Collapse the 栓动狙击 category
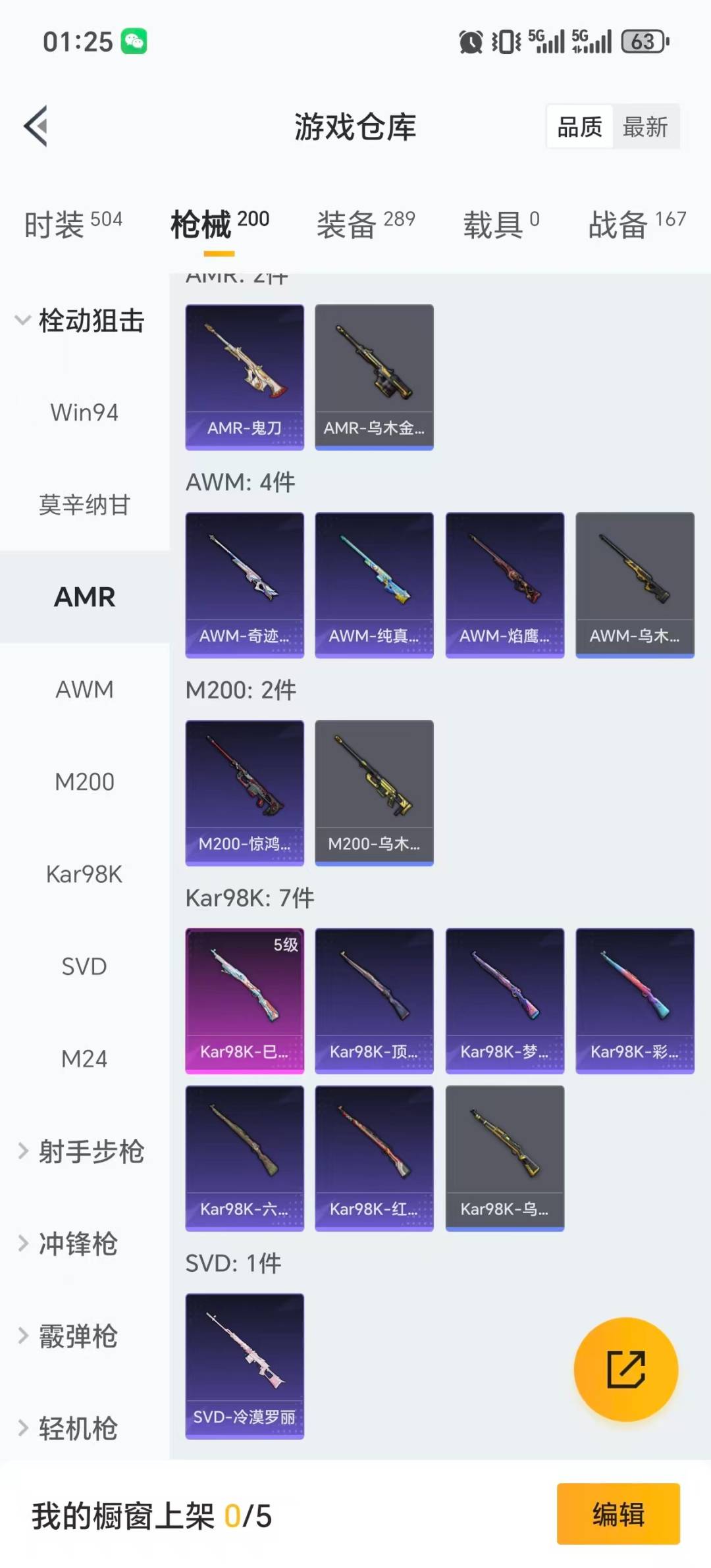 click(x=86, y=323)
